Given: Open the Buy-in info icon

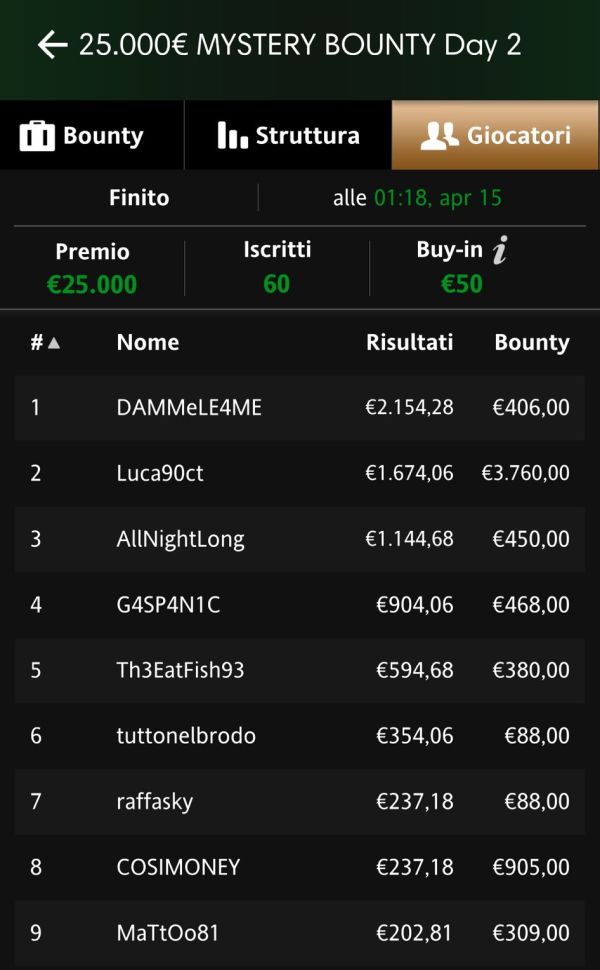Looking at the screenshot, I should point(500,250).
